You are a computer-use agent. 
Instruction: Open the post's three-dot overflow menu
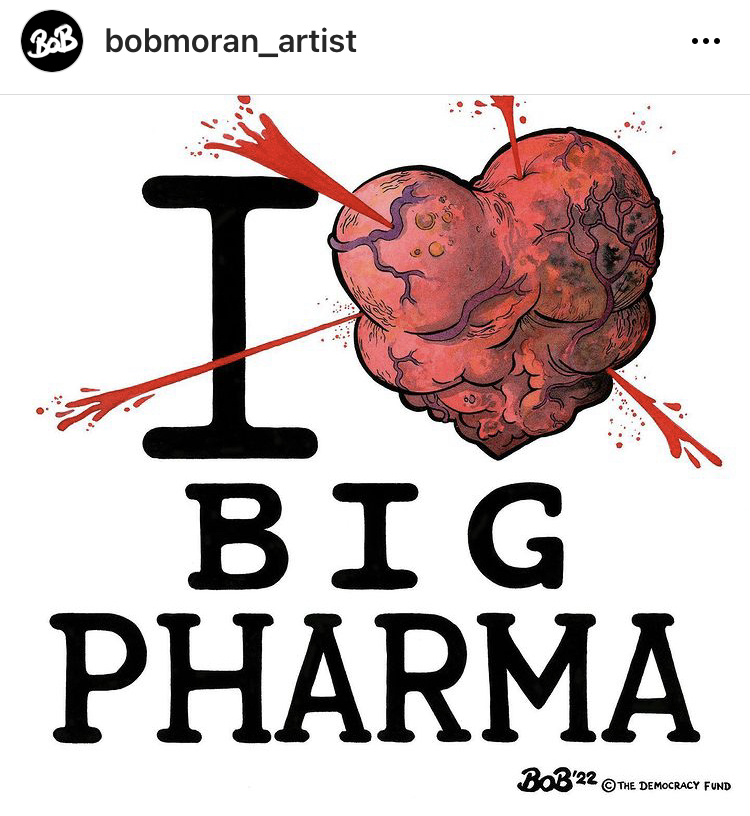click(705, 42)
